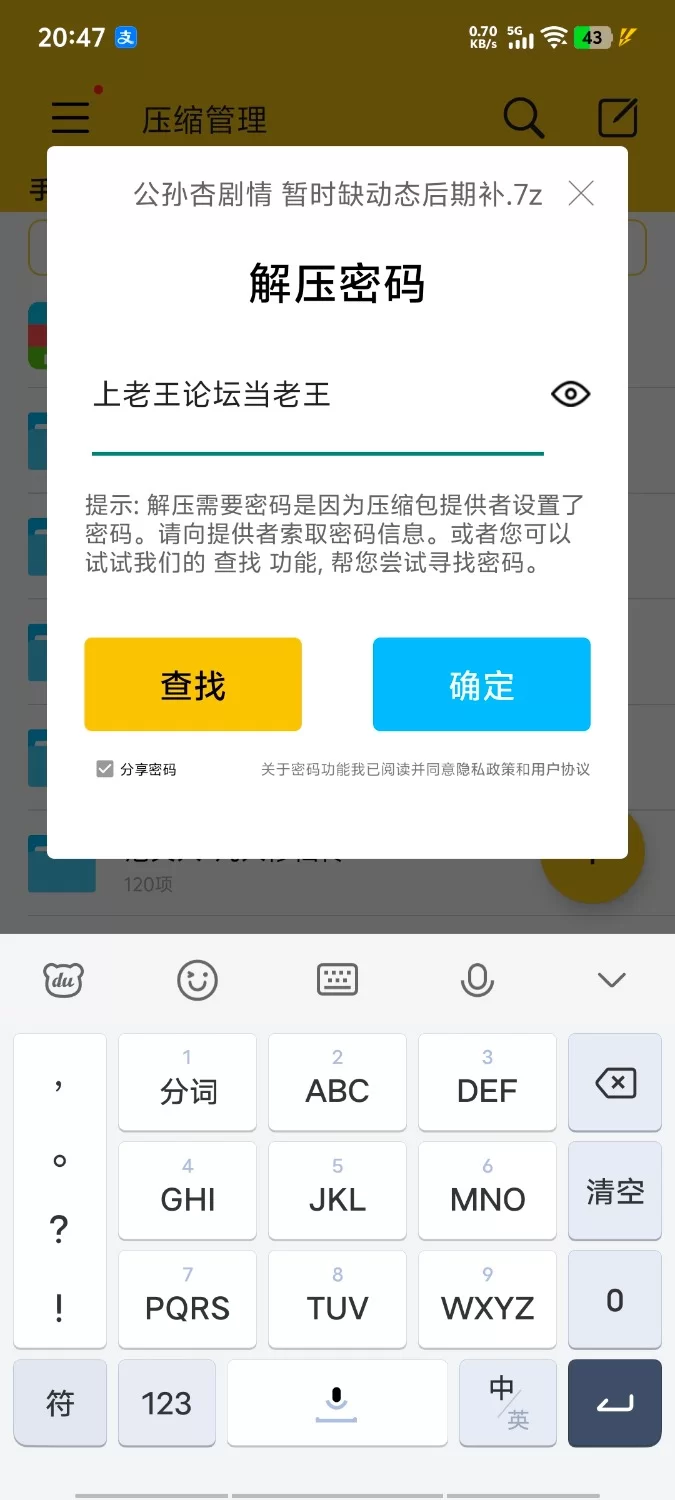Tap the password input field
Image resolution: width=675 pixels, height=1500 pixels.
coord(315,396)
